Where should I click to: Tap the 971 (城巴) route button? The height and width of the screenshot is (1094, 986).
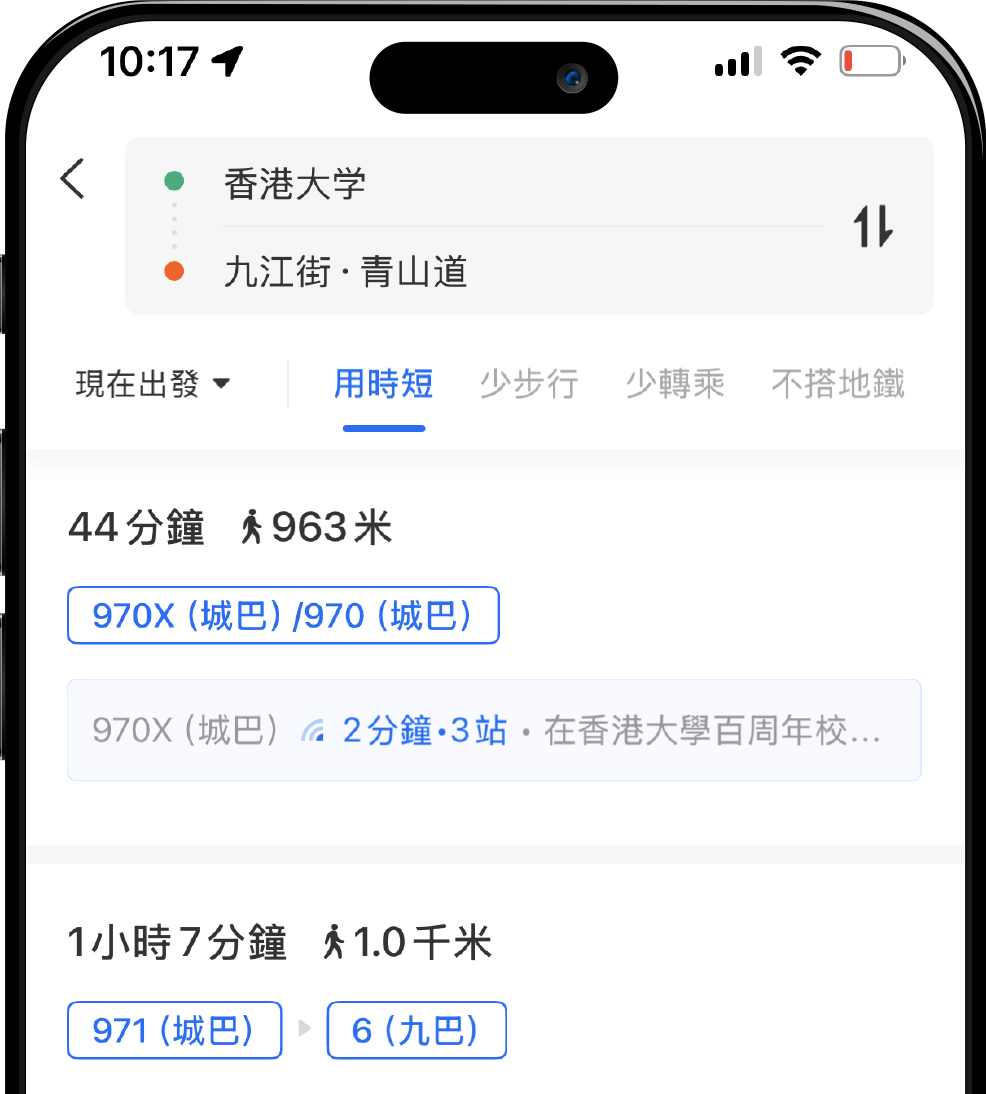click(x=174, y=1030)
